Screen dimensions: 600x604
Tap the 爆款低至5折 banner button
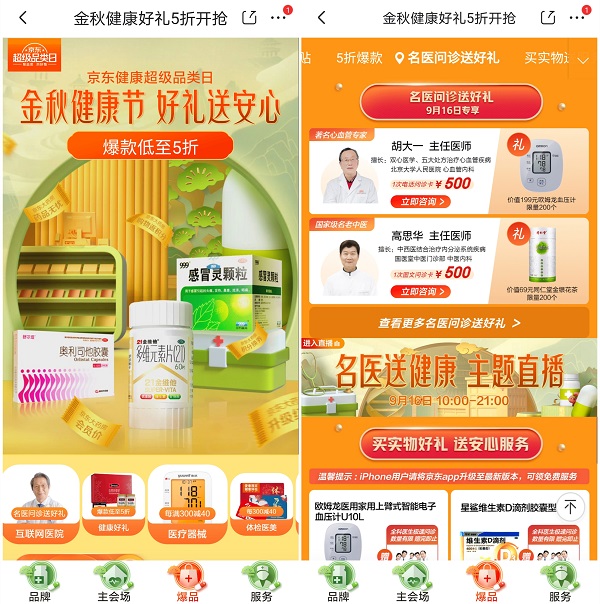click(x=150, y=147)
